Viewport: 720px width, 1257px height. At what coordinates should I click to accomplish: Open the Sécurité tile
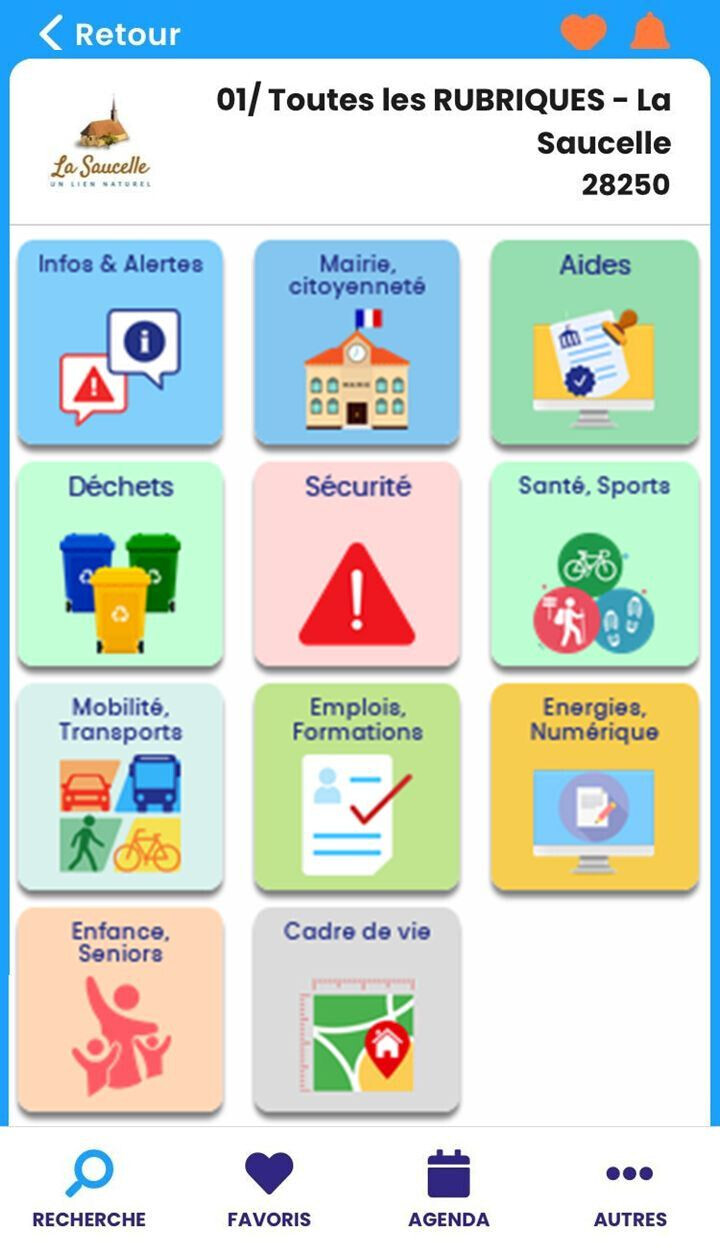tap(357, 564)
